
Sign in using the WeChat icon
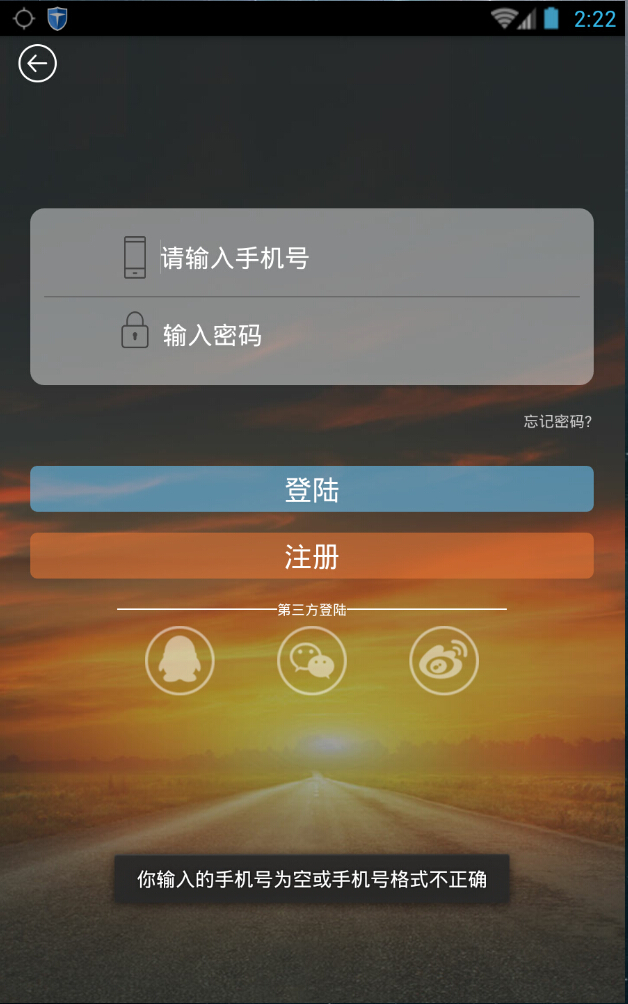[x=312, y=660]
